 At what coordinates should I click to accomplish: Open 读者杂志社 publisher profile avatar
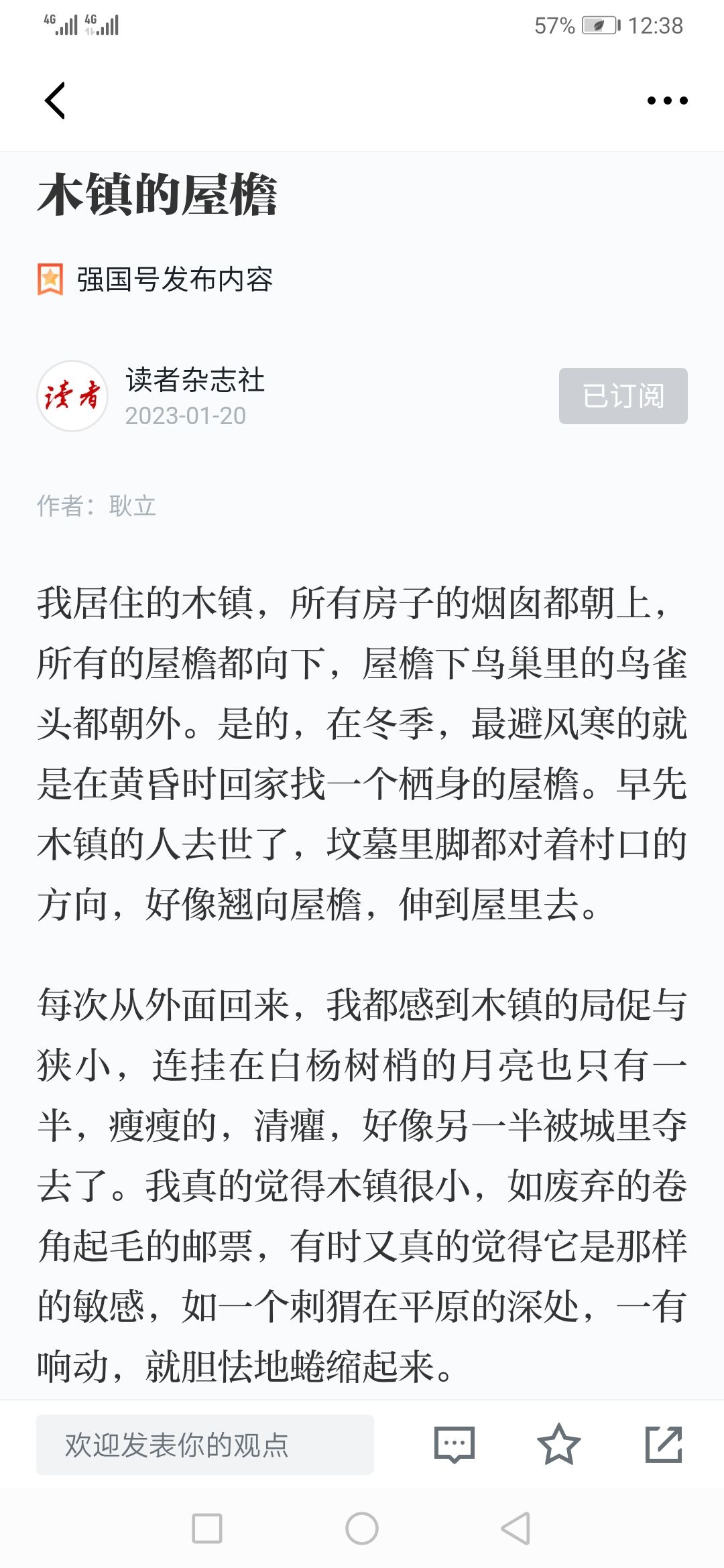(72, 396)
